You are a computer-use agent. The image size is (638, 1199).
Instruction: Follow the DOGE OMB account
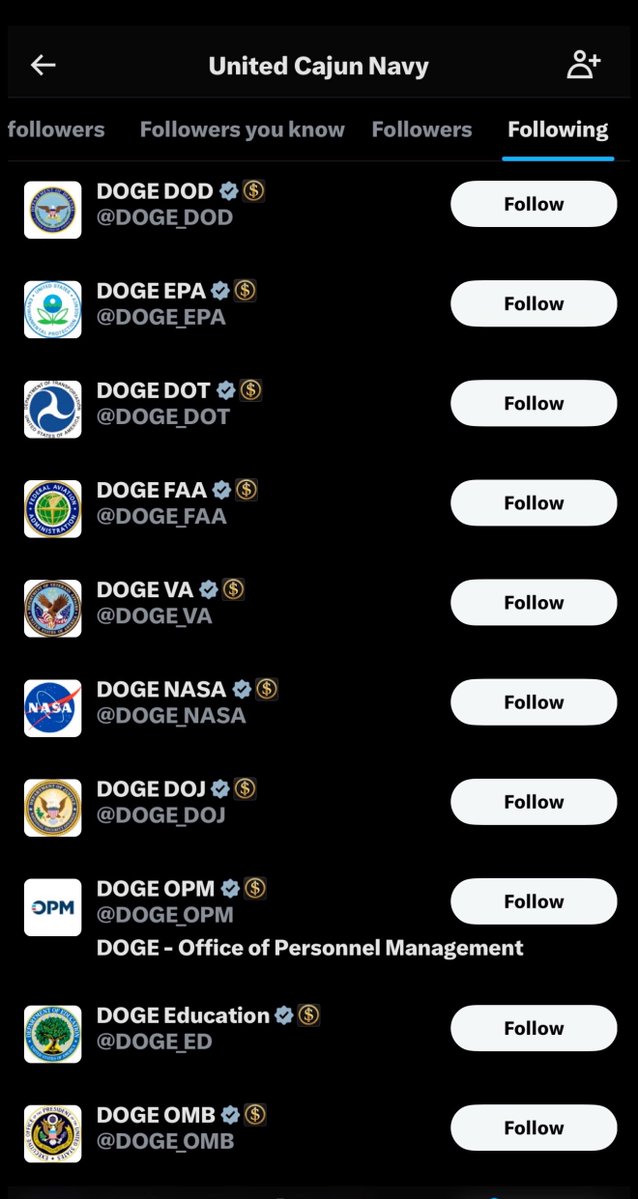tap(533, 1128)
